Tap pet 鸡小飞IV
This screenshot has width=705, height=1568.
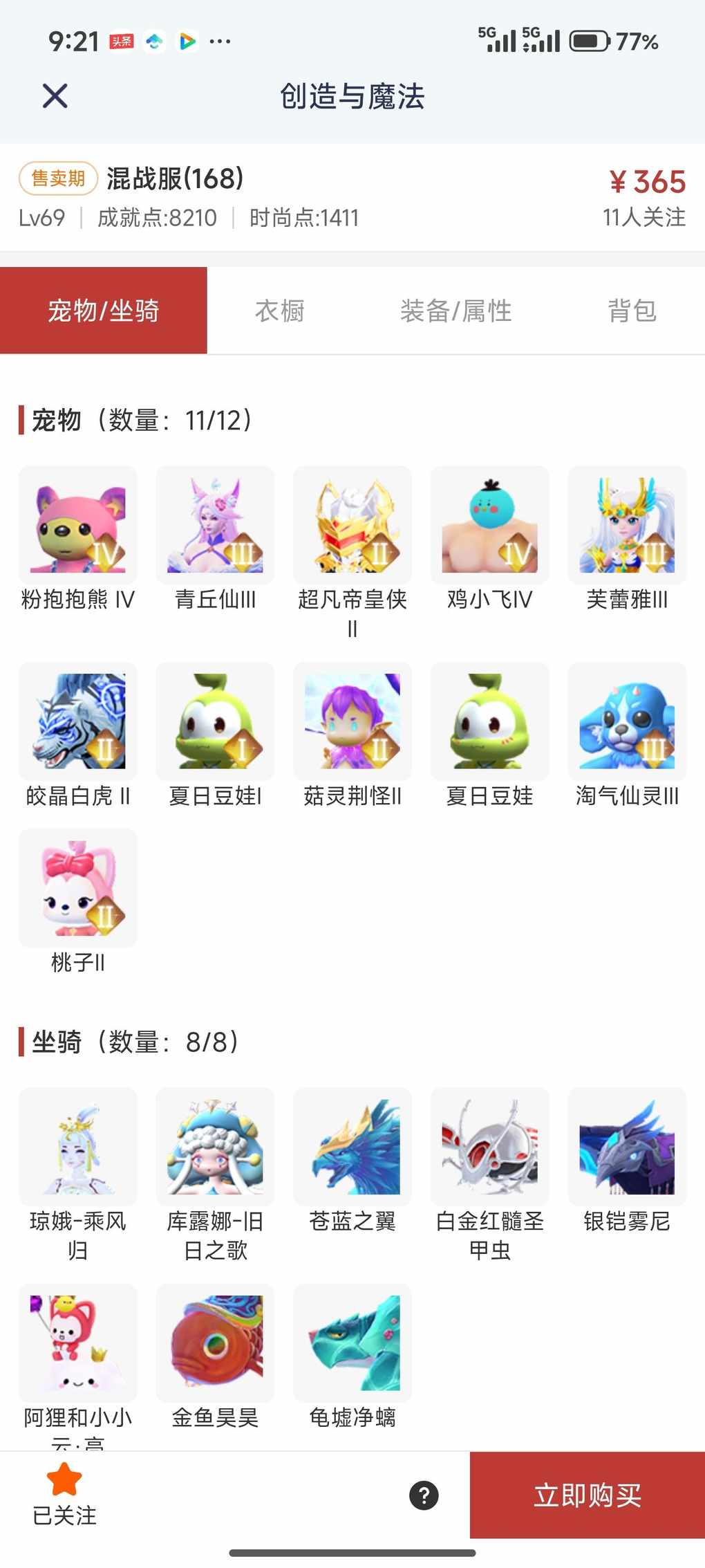(489, 526)
